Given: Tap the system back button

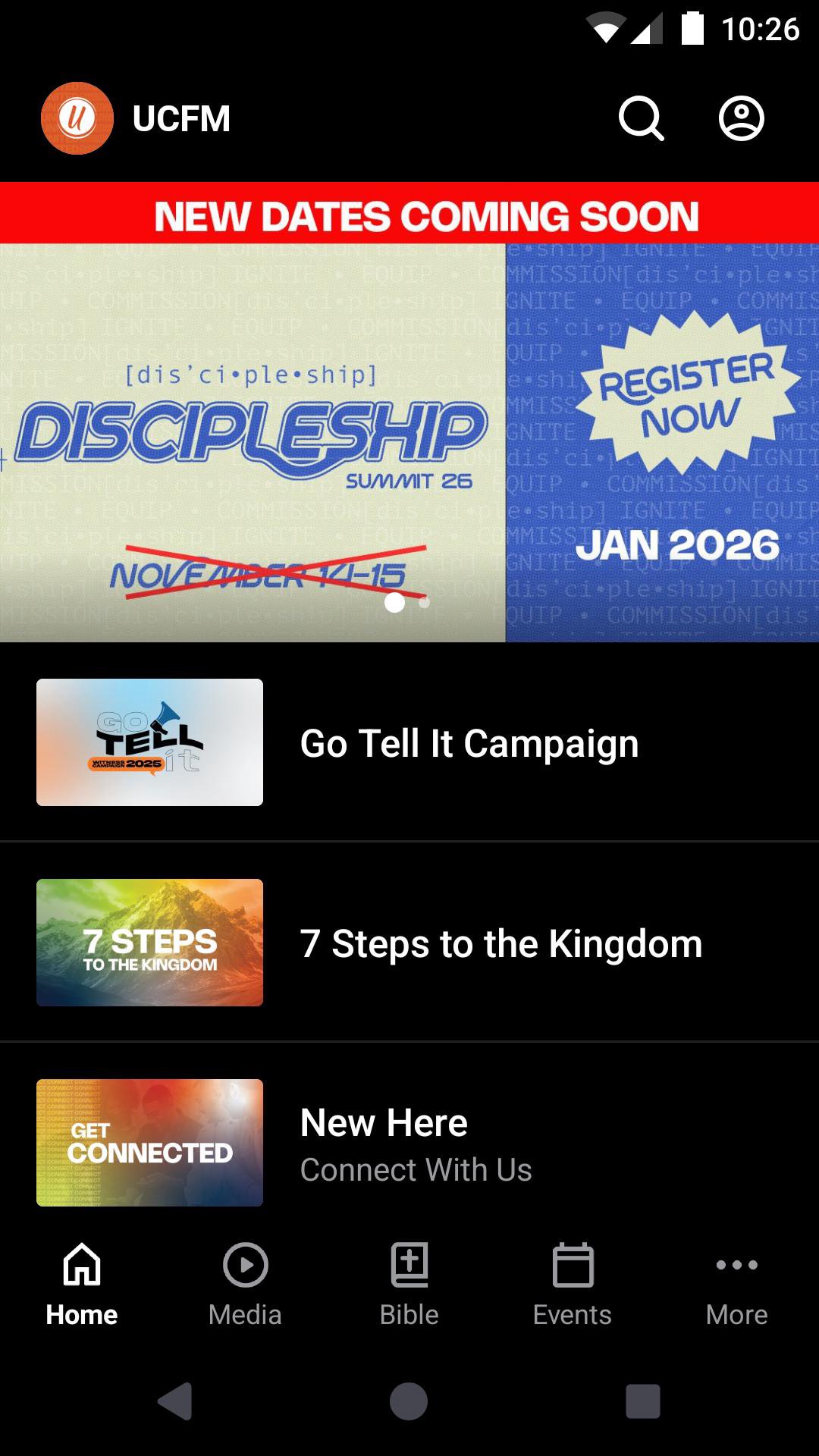Looking at the screenshot, I should click(x=175, y=1401).
